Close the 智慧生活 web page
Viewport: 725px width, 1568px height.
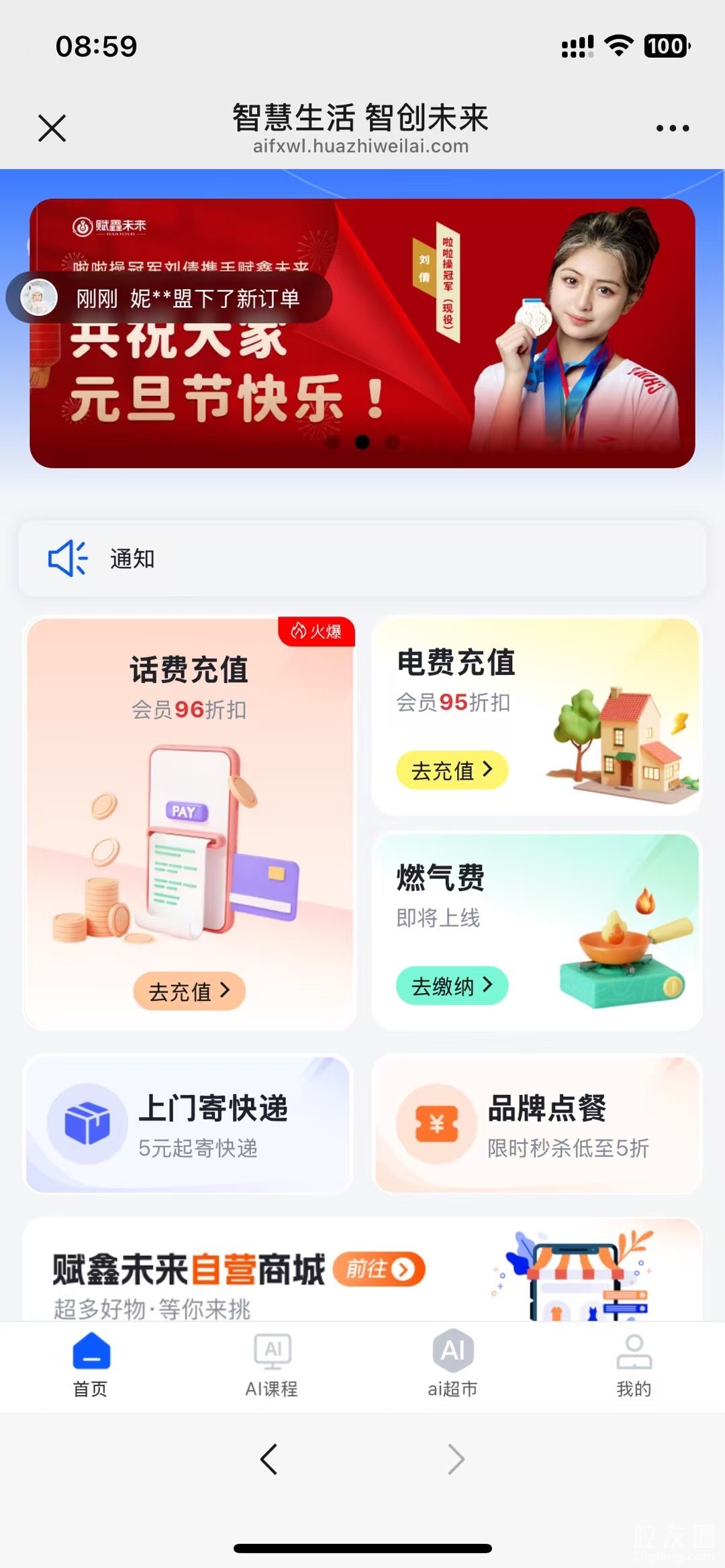tap(52, 127)
